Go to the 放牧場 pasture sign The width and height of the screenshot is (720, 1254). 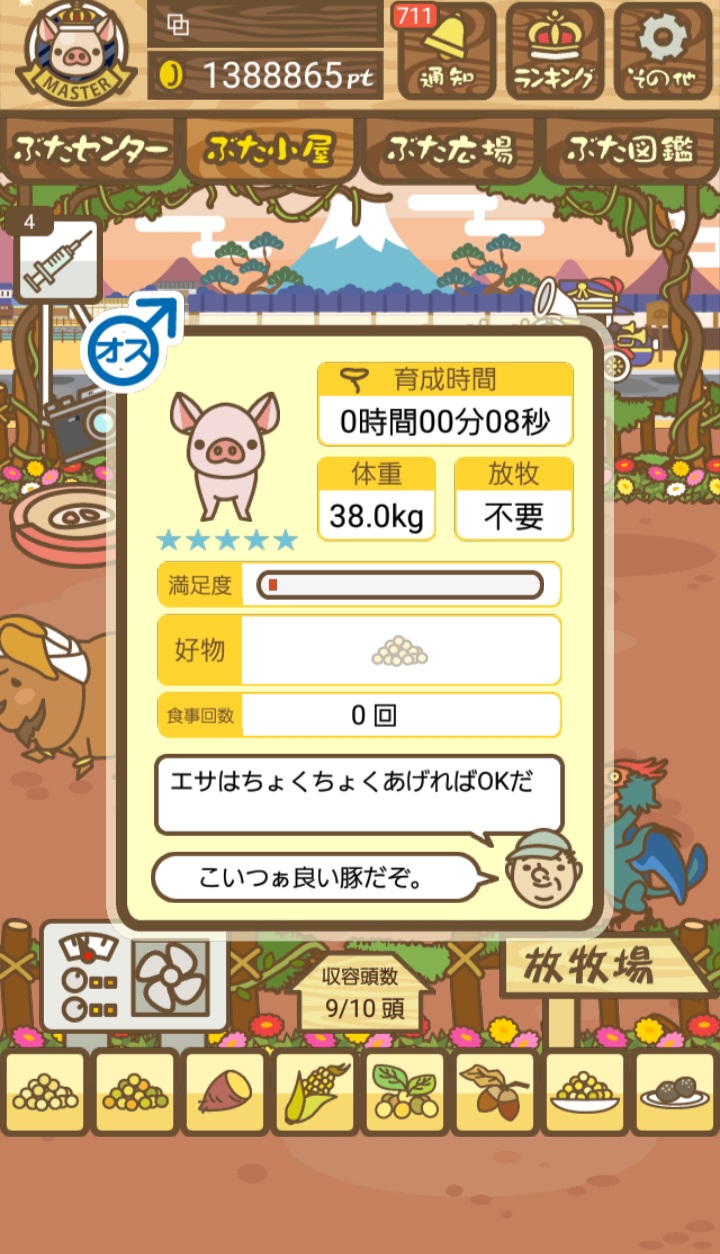pyautogui.click(x=606, y=967)
